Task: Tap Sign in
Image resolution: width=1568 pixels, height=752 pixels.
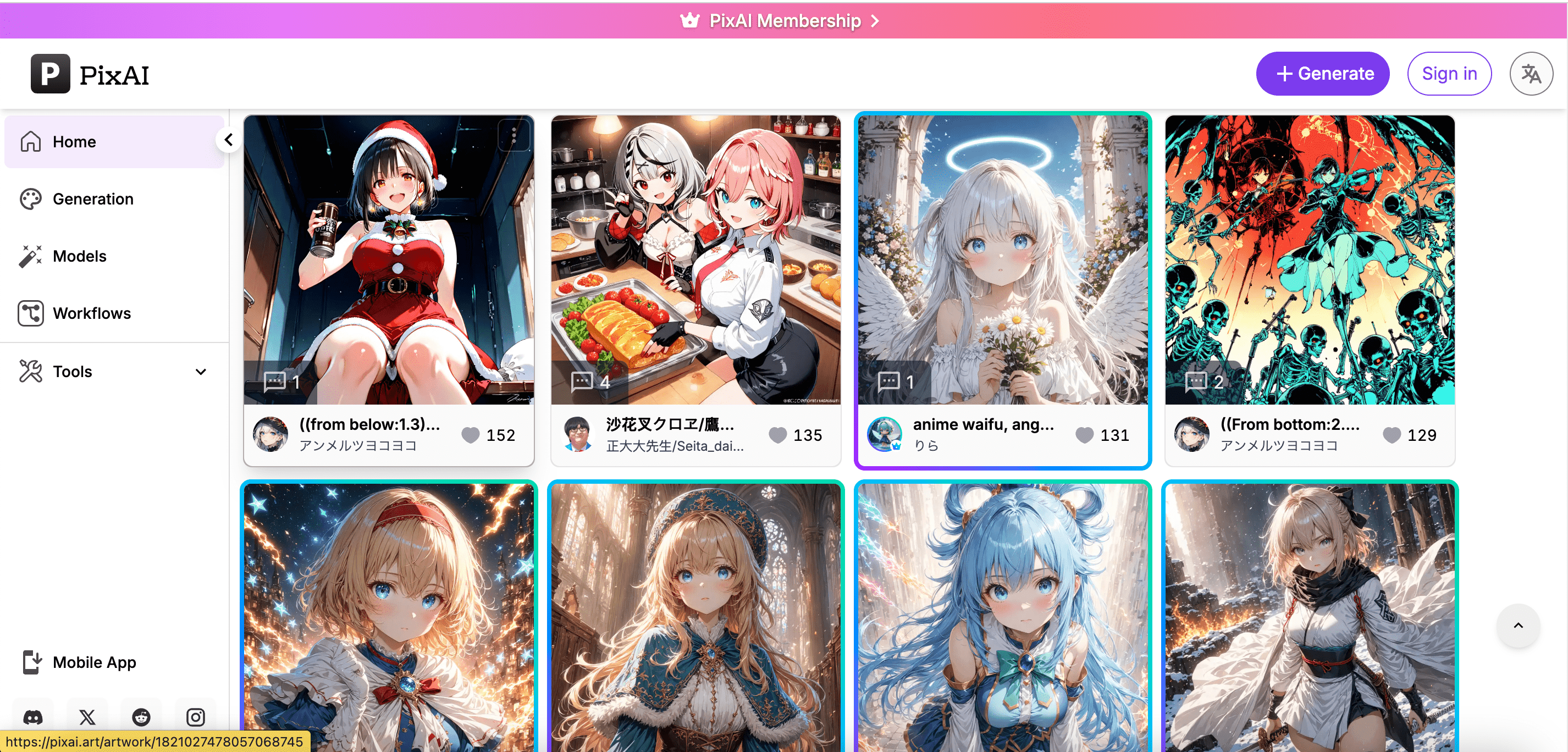Action: pyautogui.click(x=1449, y=74)
